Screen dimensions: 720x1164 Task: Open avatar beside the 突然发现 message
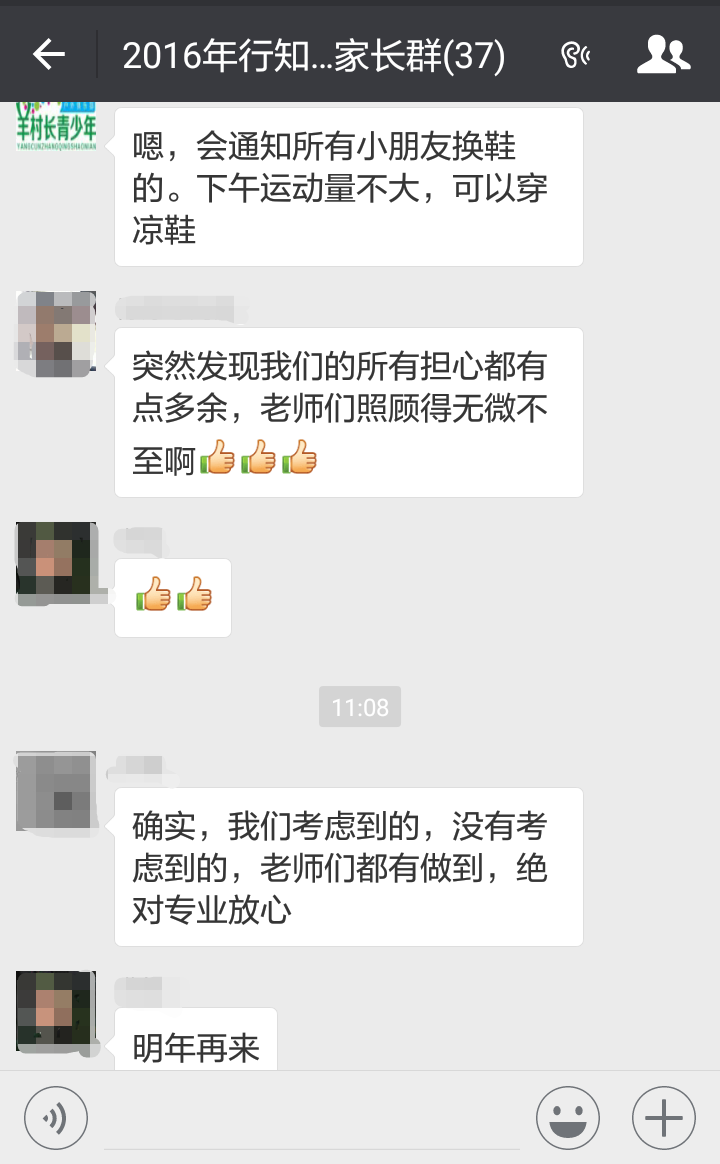point(56,333)
